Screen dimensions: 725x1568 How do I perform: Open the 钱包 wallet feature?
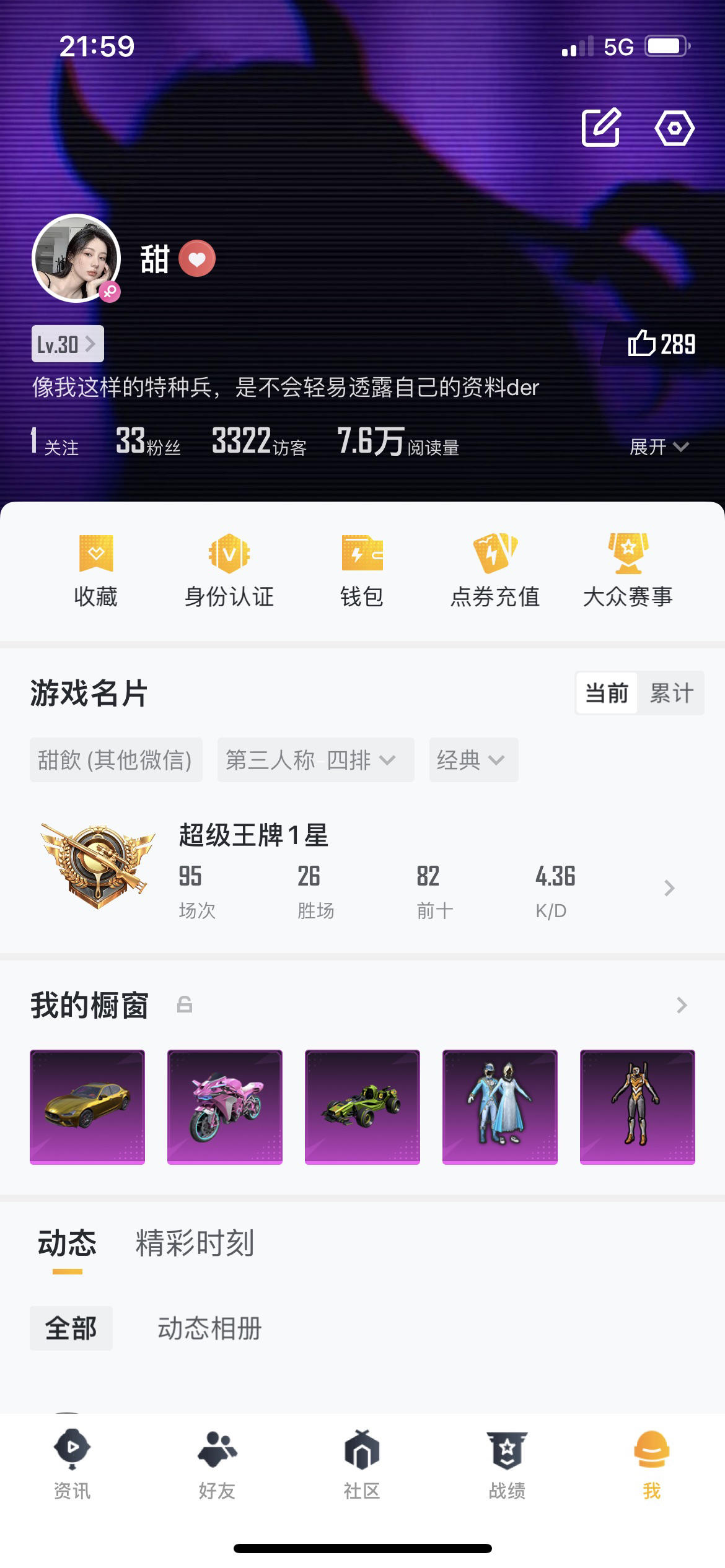[x=362, y=570]
